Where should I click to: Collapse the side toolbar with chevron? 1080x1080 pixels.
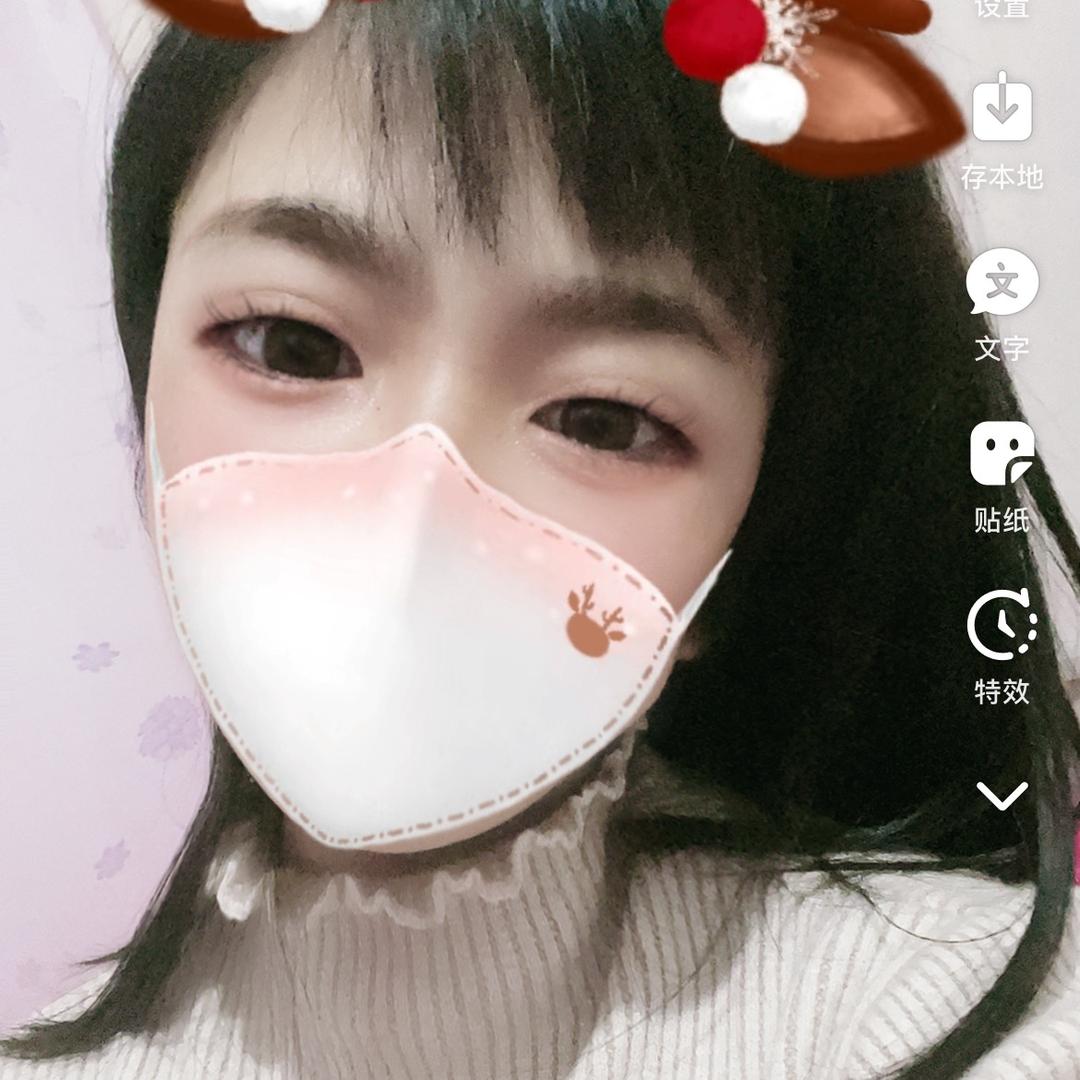click(1002, 796)
